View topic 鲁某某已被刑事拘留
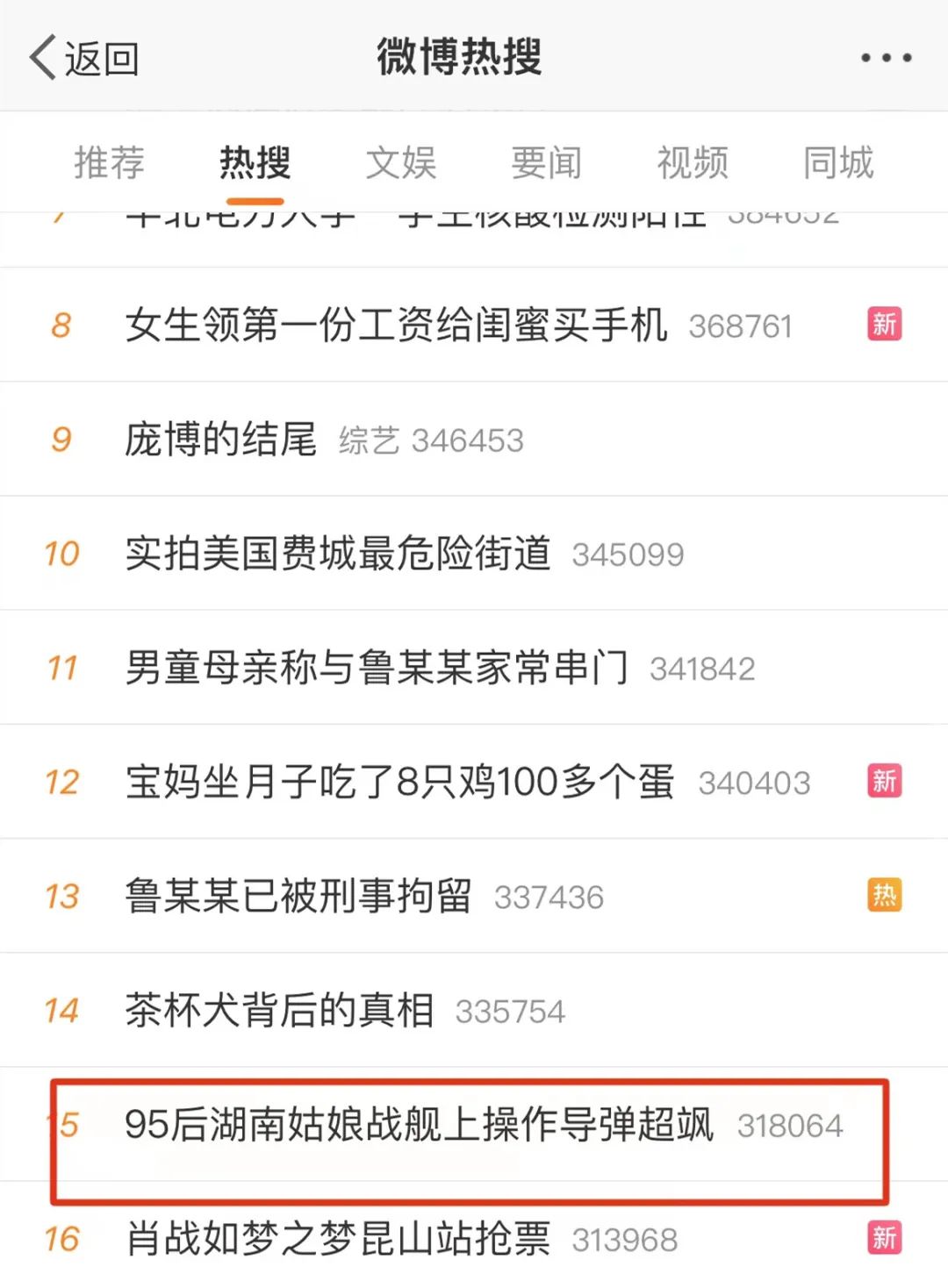This screenshot has width=948, height=1288. pyautogui.click(x=298, y=896)
